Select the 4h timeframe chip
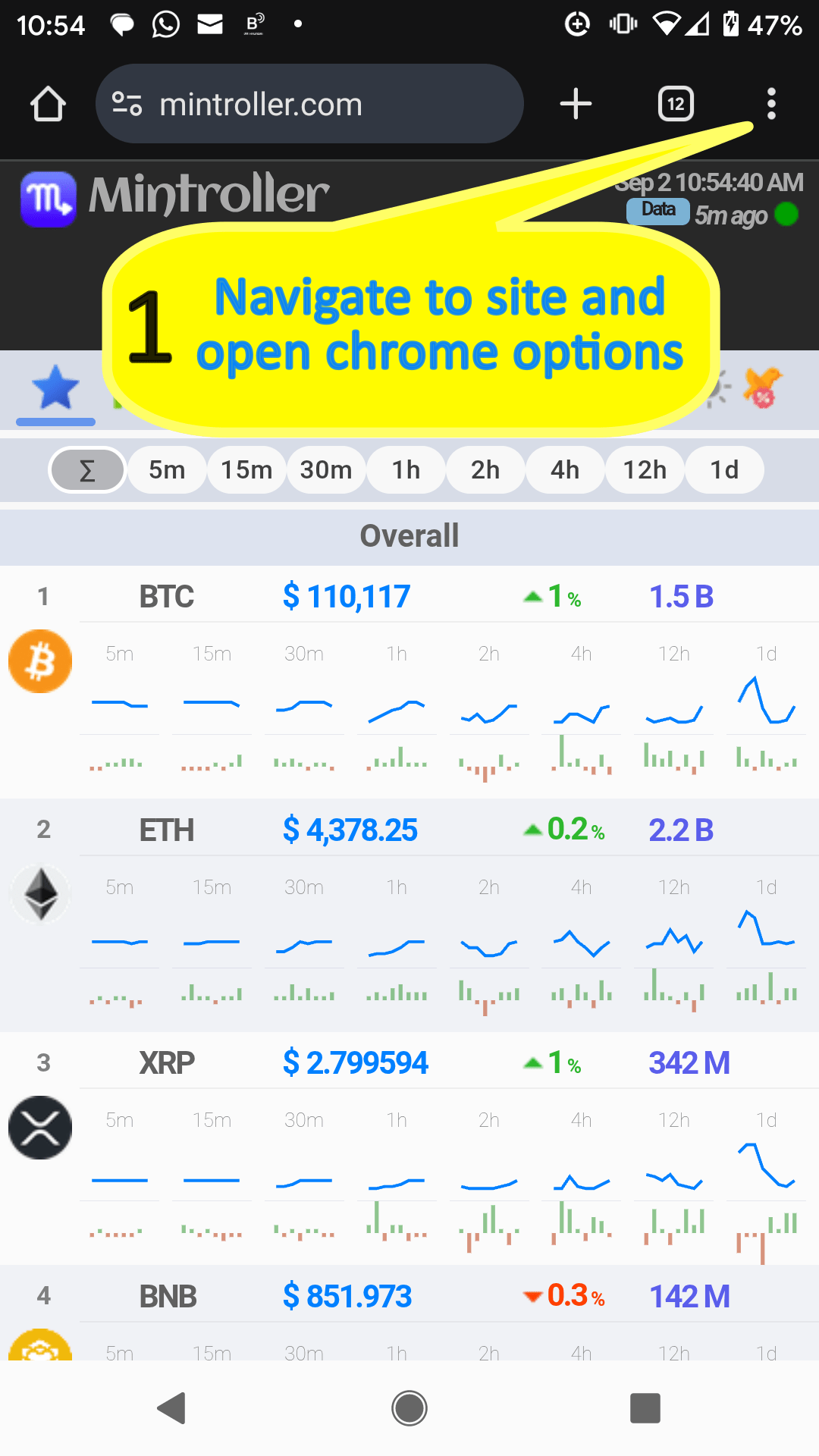The height and width of the screenshot is (1456, 819). pos(565,470)
